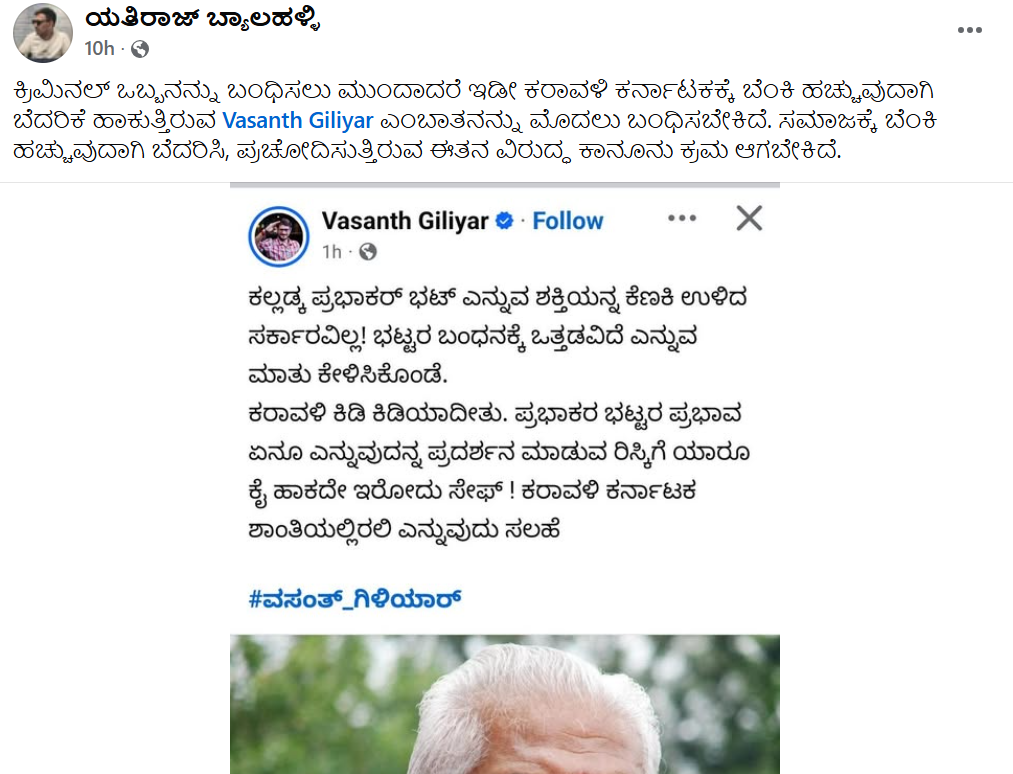Image resolution: width=1013 pixels, height=774 pixels.
Task: Open the post via the 10h timestamp
Action: pyautogui.click(x=99, y=49)
